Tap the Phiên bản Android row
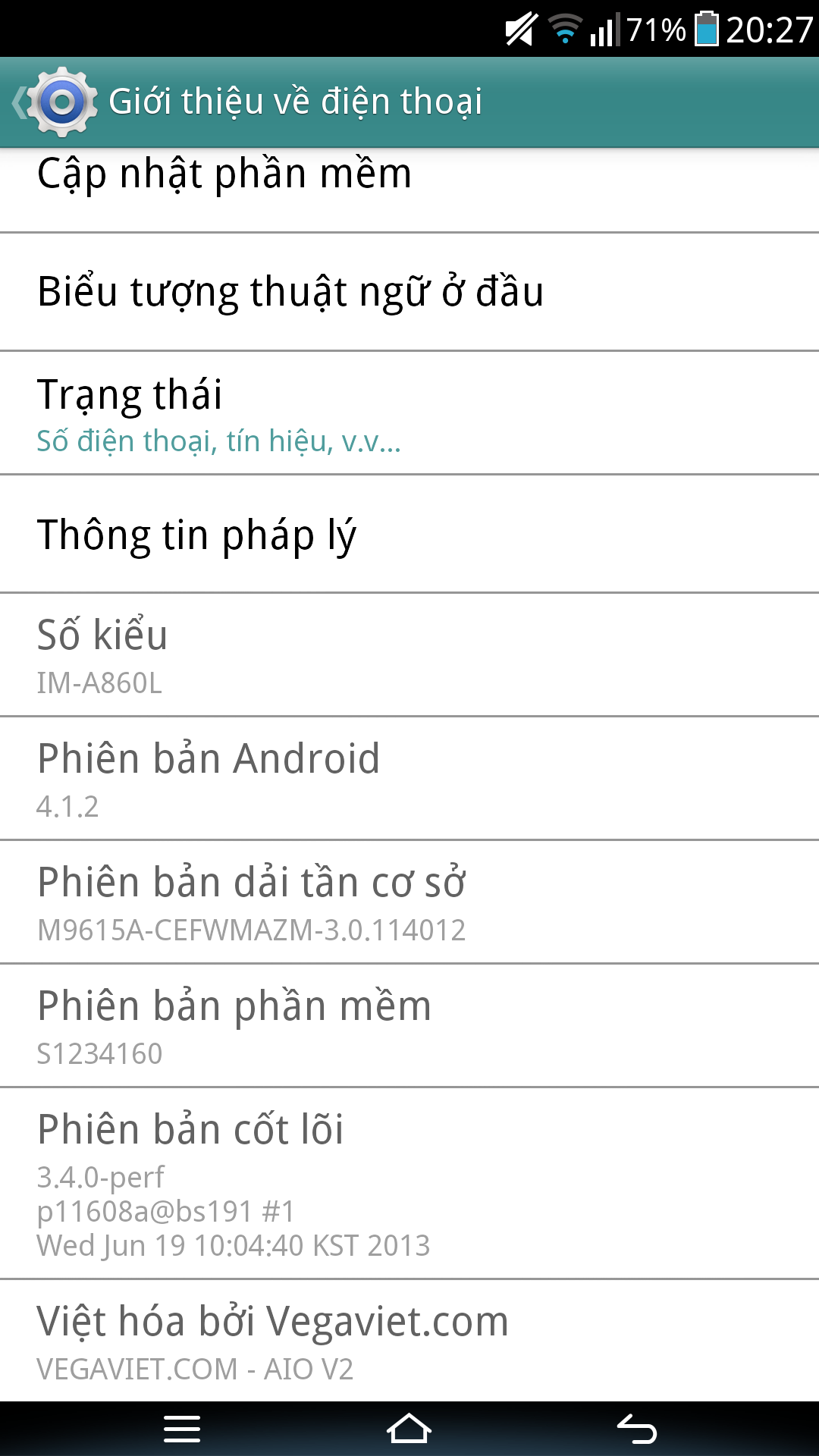819x1456 pixels. [409, 779]
